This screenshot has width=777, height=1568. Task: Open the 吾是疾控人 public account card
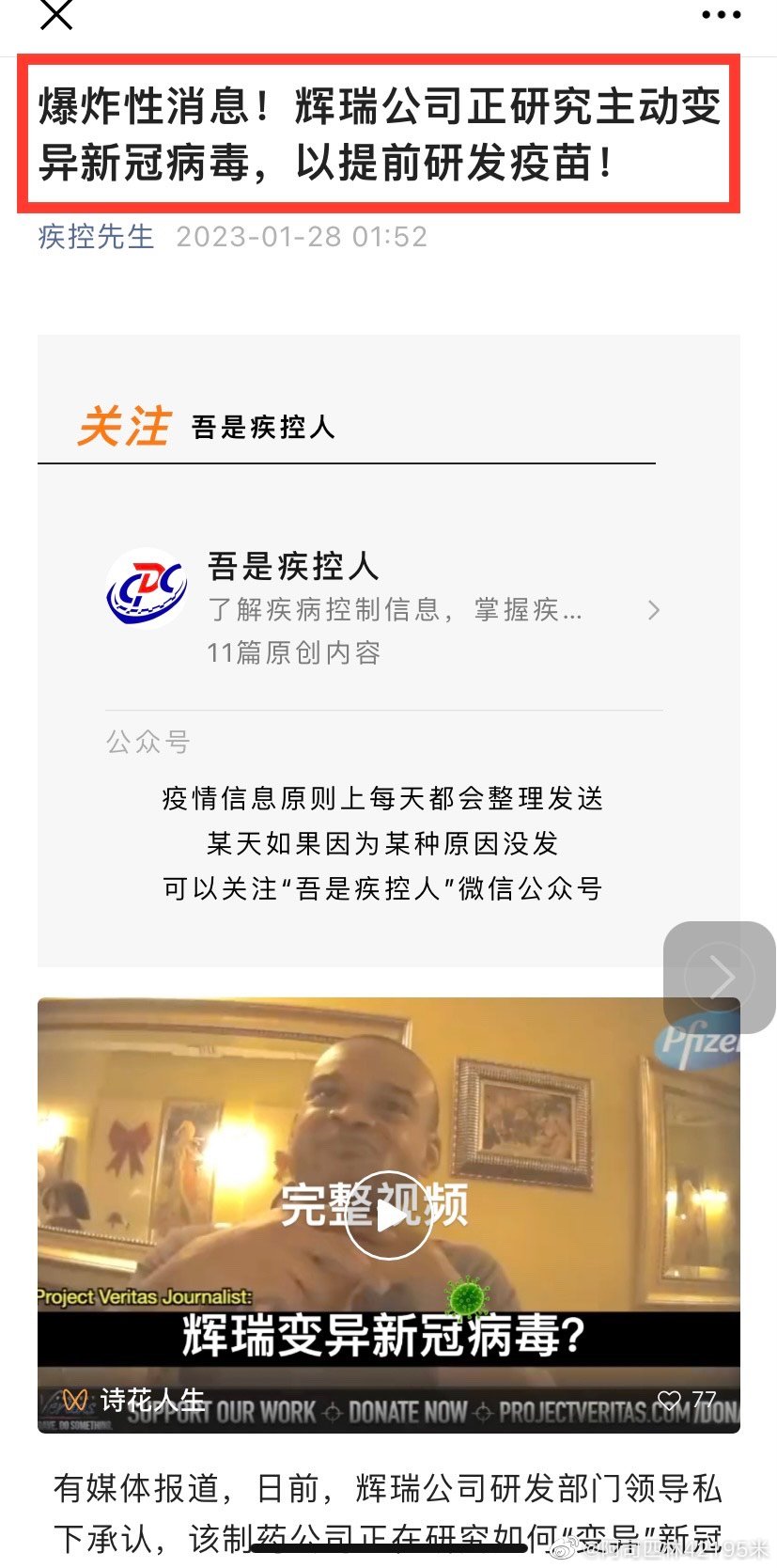(383, 609)
